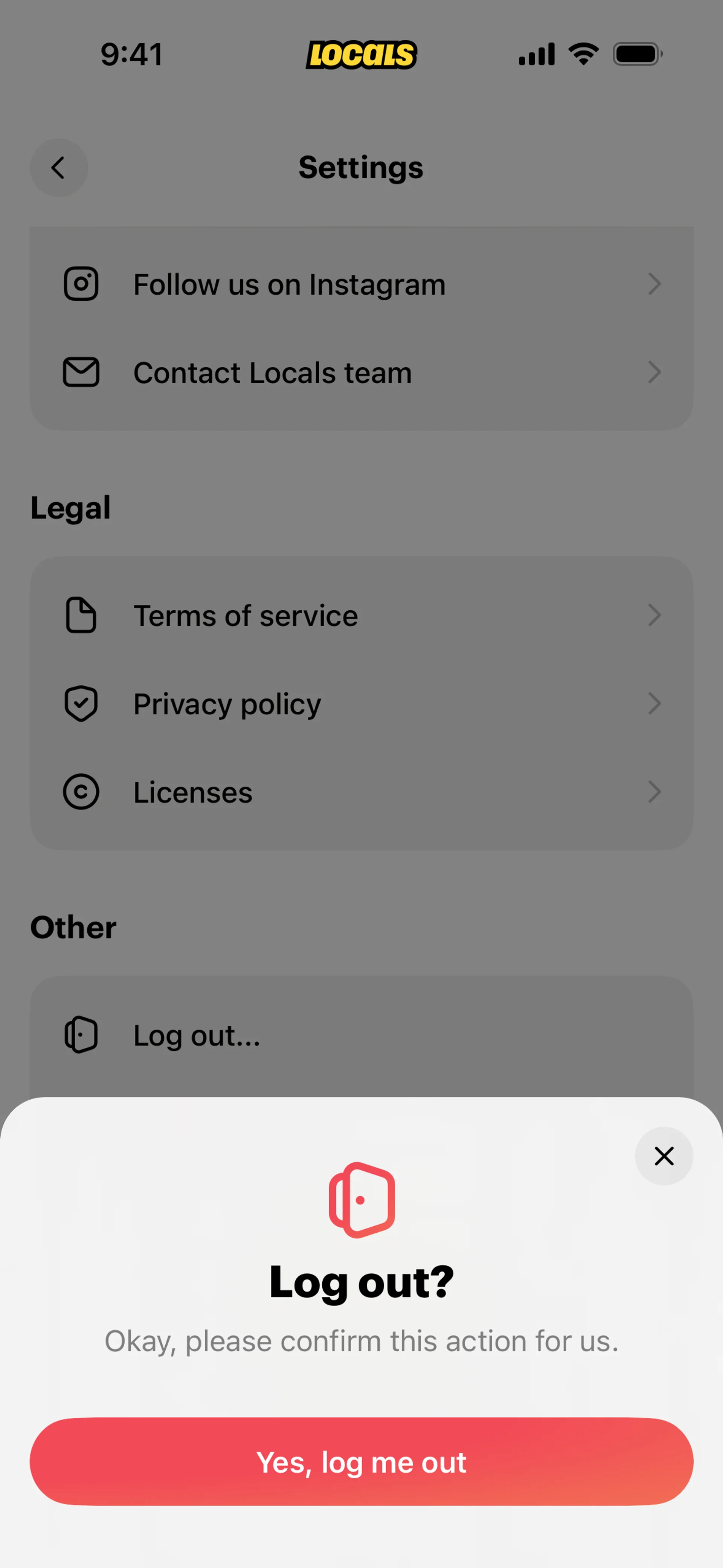Open the Privacy policy
Viewport: 723px width, 1568px height.
point(361,704)
